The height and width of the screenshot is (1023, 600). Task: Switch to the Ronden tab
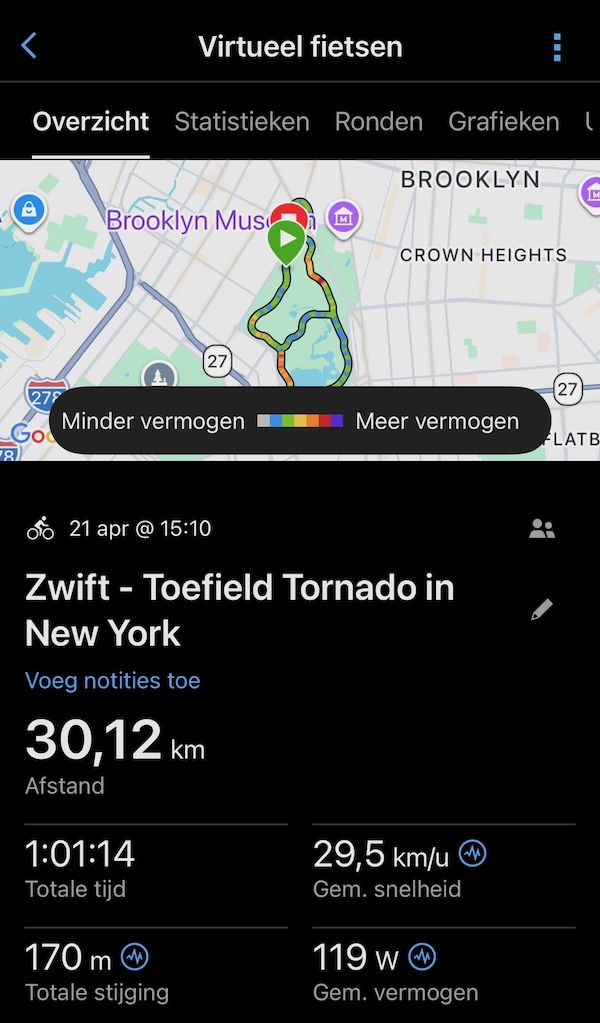point(378,122)
